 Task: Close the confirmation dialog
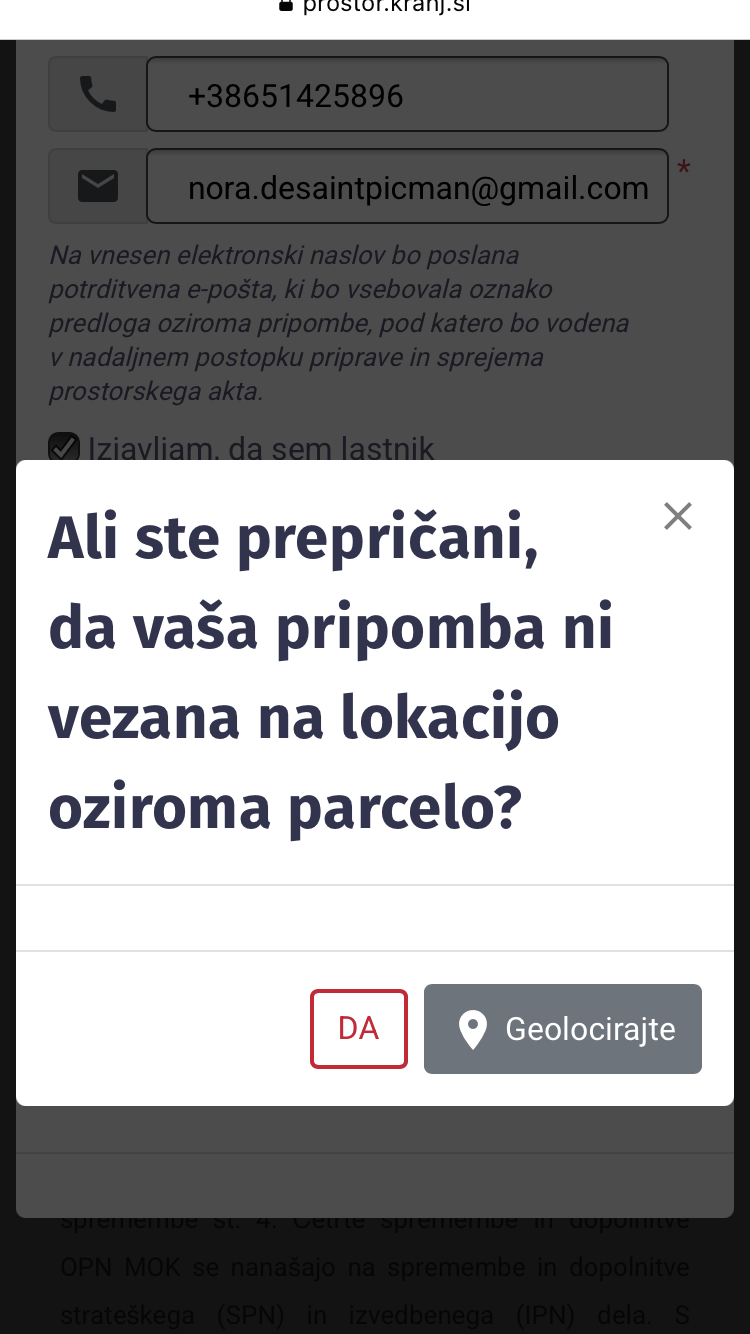(677, 516)
